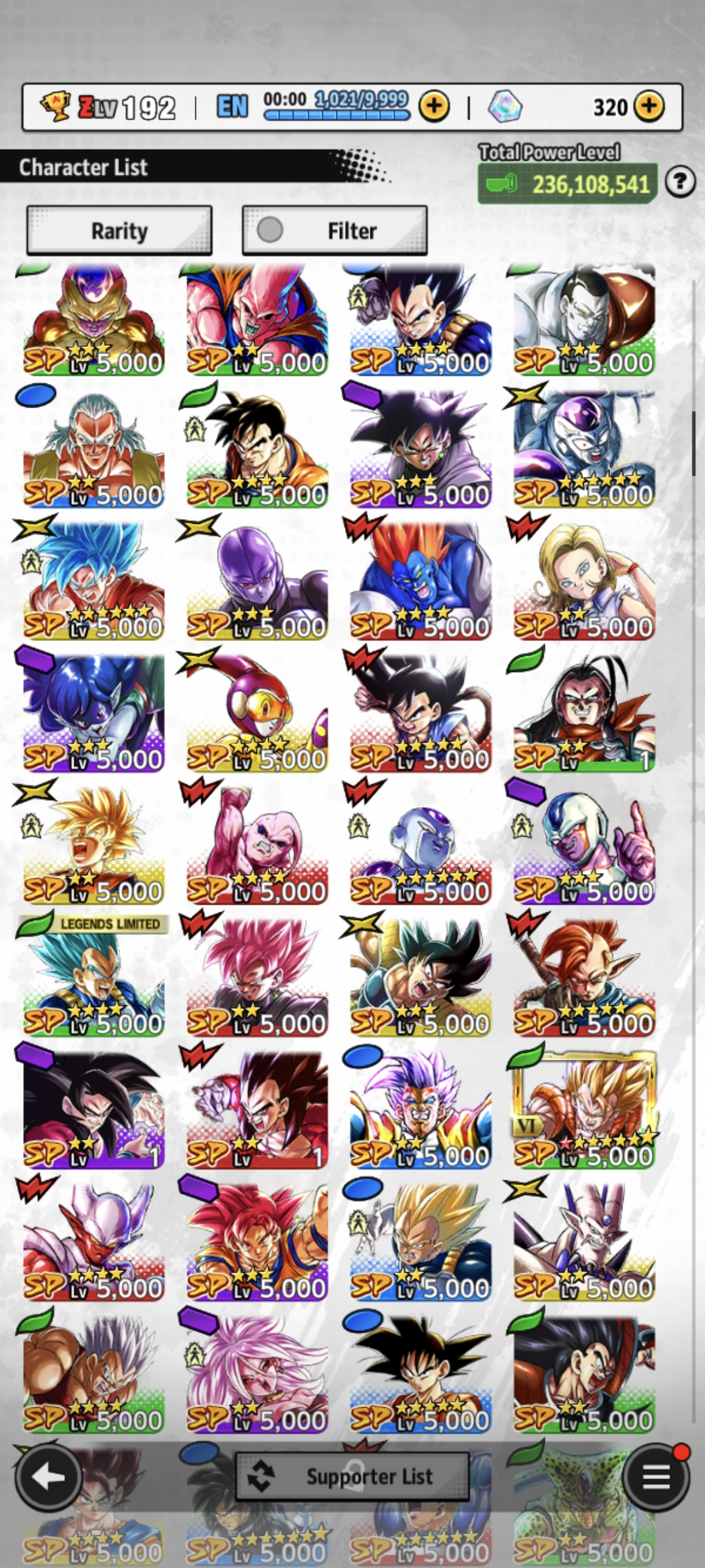Add more Chrono Crystals with plus button
Viewport: 705px width, 1568px height.
[649, 106]
